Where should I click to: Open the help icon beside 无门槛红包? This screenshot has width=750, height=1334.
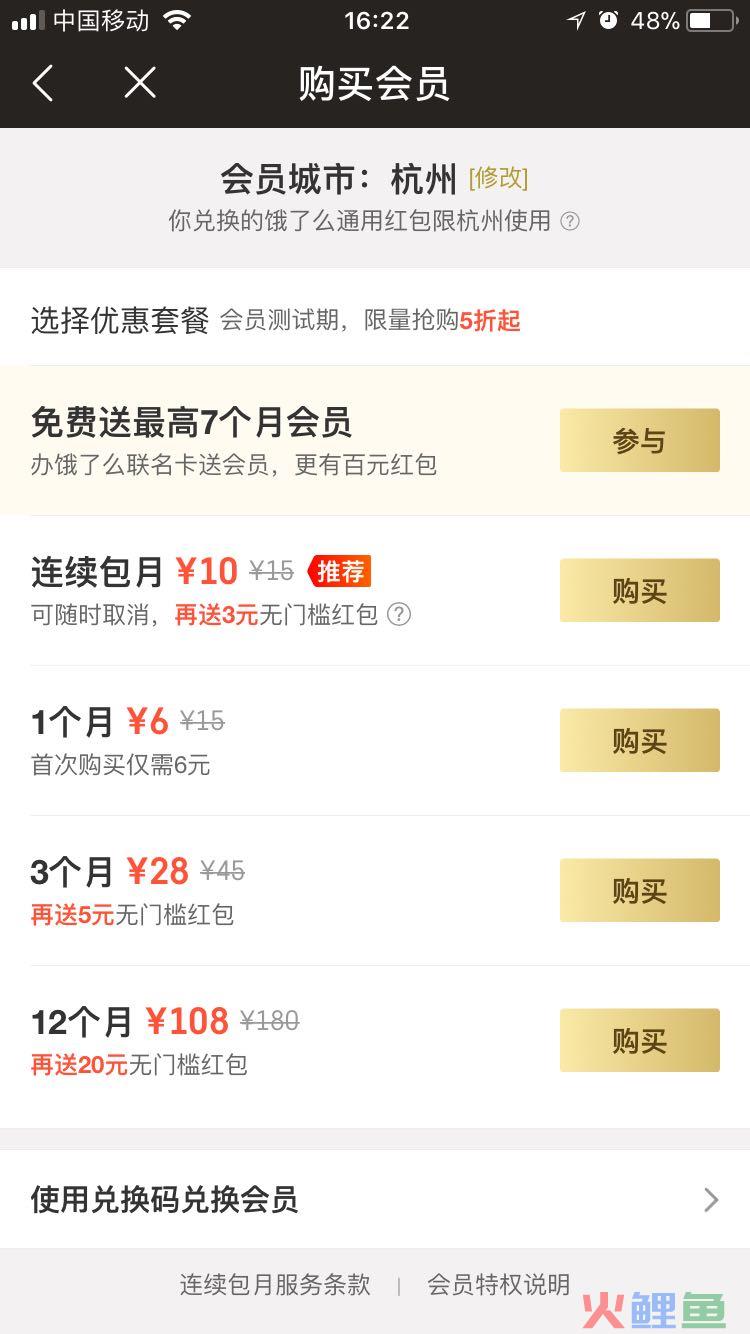[398, 614]
